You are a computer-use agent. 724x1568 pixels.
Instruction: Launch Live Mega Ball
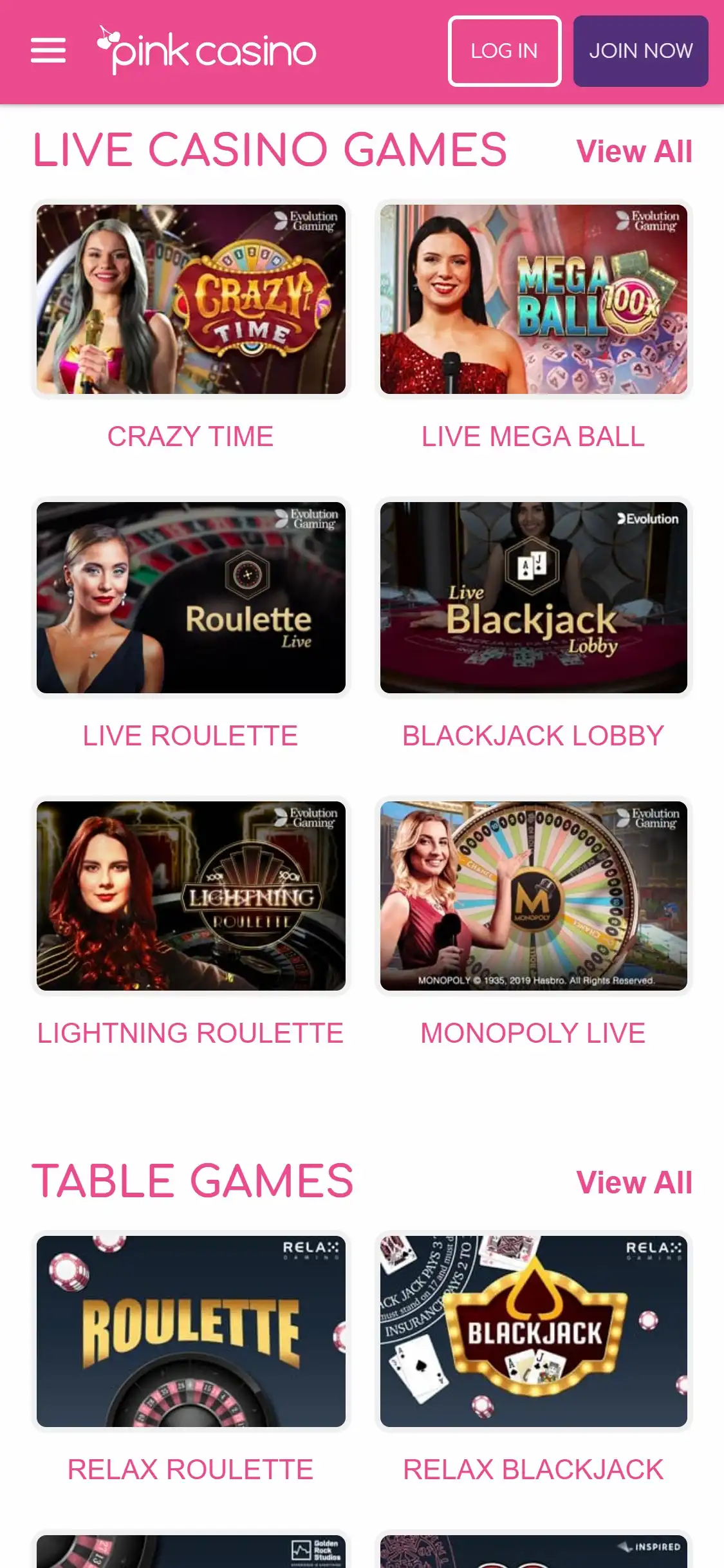534,299
